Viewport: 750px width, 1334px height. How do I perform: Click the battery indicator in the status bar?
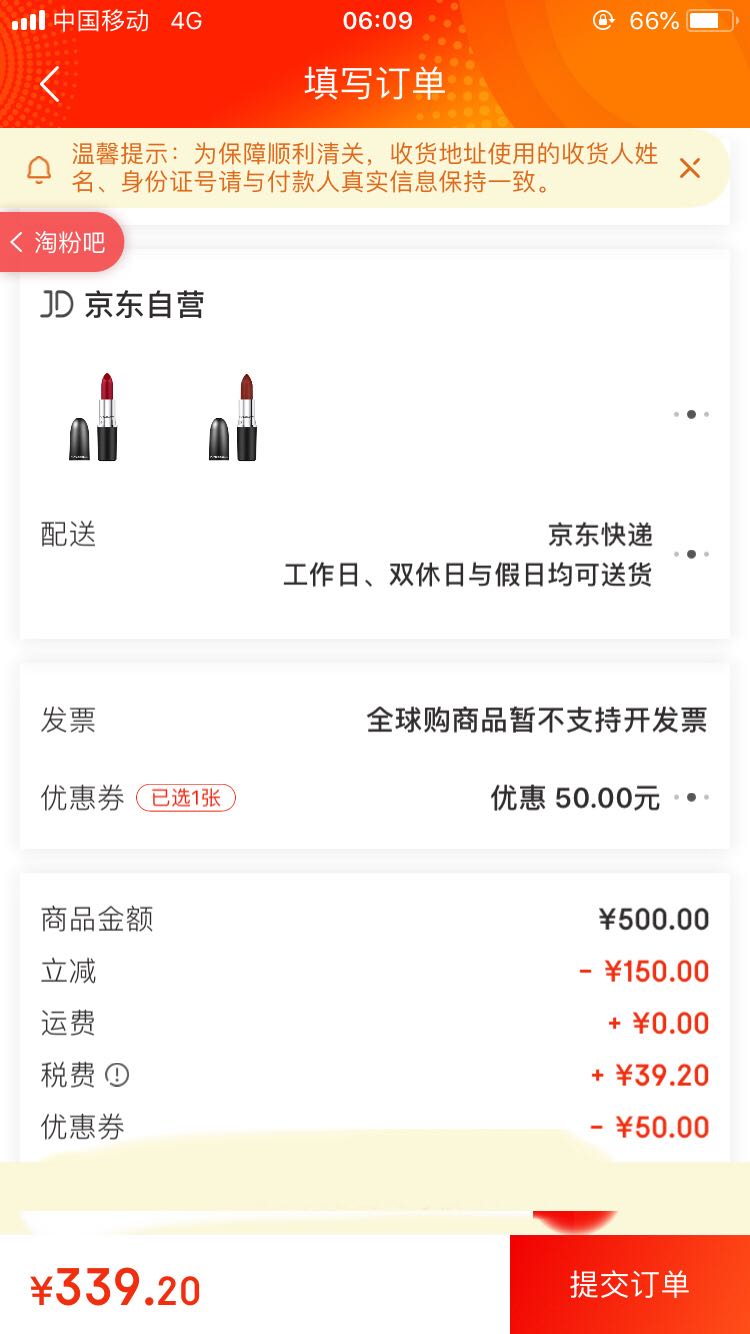tap(712, 17)
